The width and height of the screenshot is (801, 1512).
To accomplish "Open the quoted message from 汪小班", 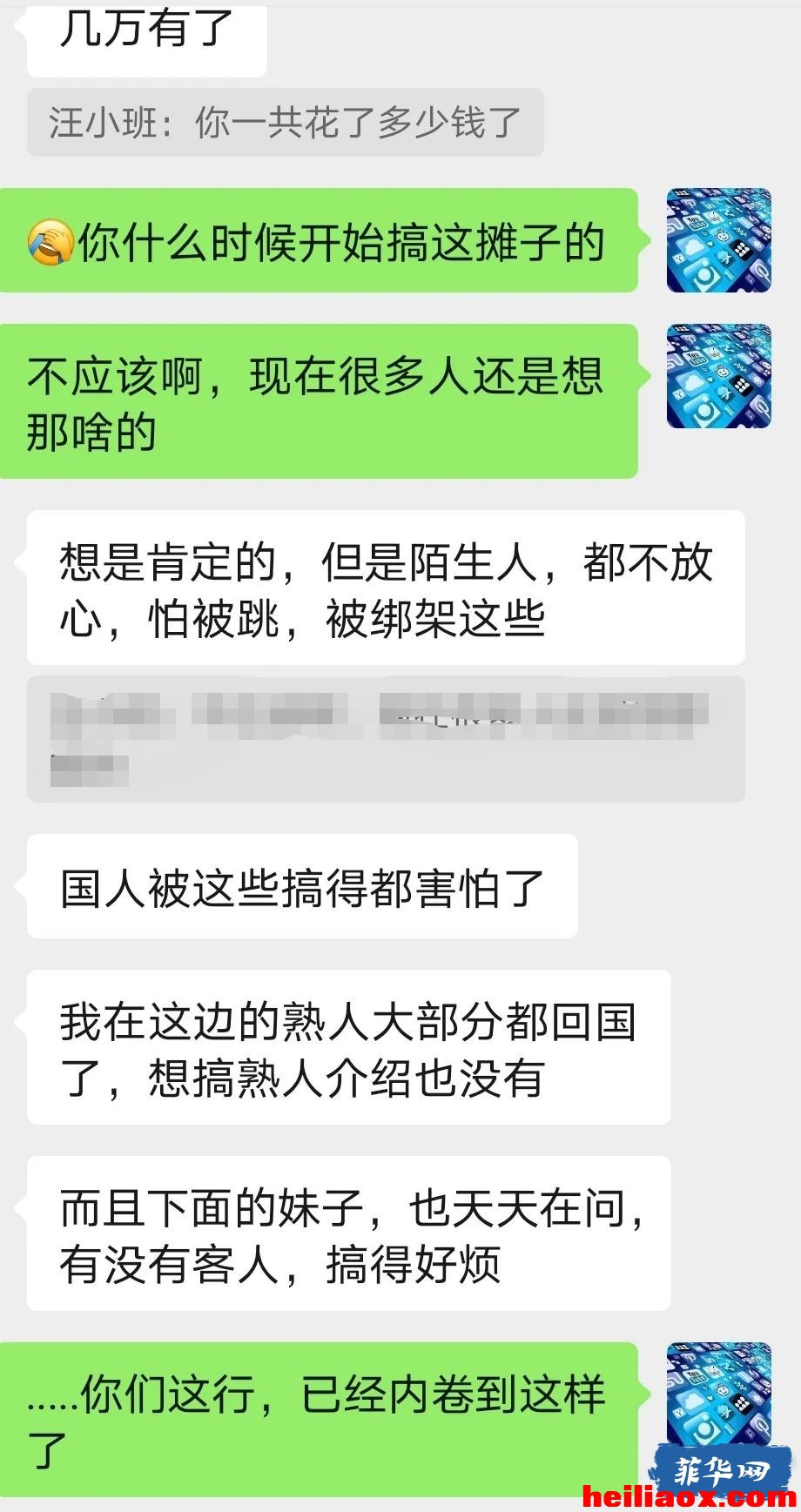I will point(286,123).
